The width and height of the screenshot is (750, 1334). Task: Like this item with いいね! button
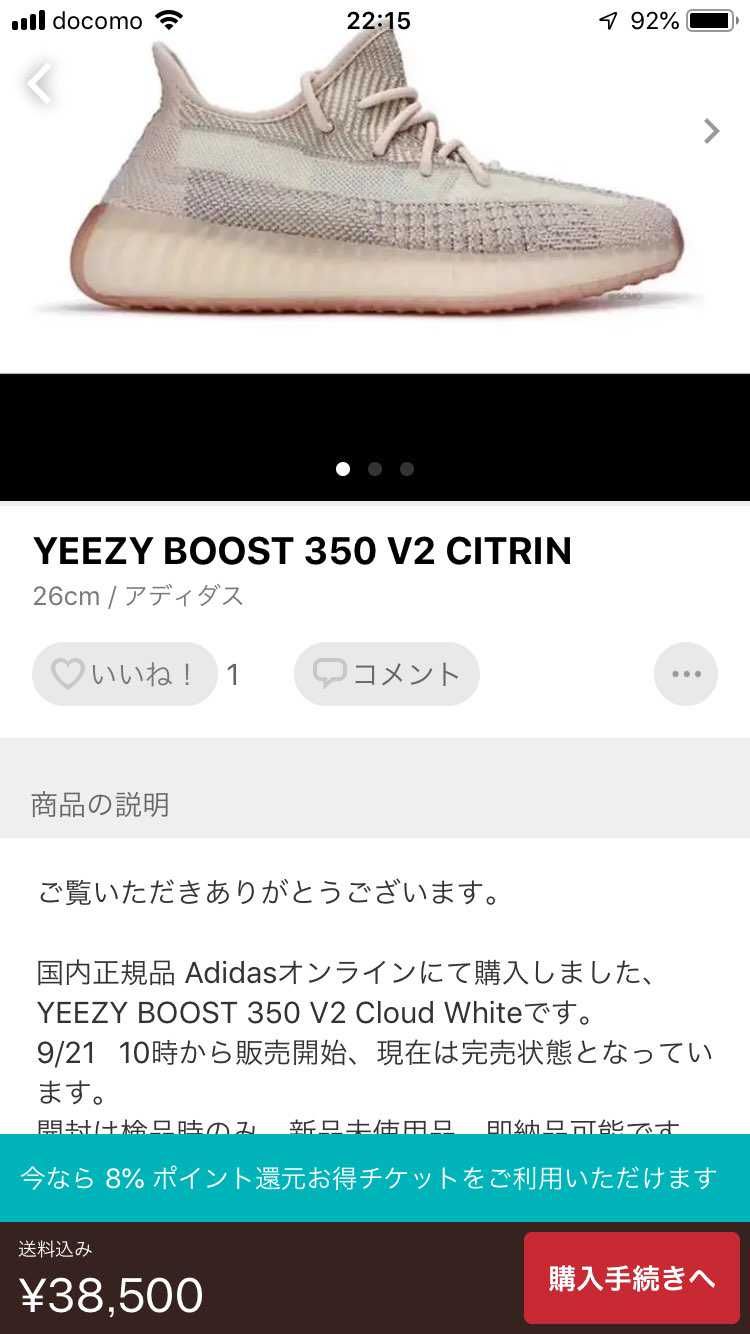tap(125, 674)
